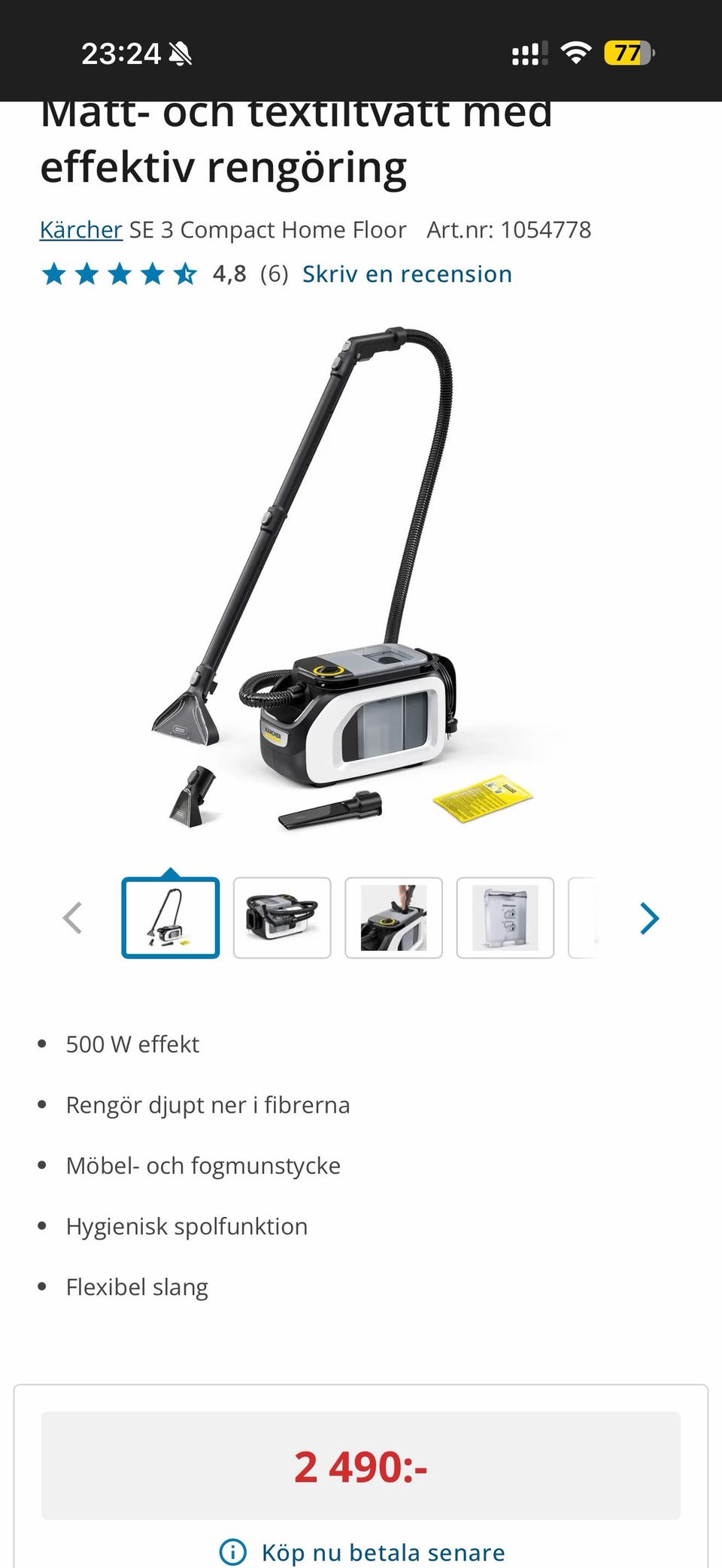The height and width of the screenshot is (1568, 722).
Task: Show previous gallery thumbnails
Action: [x=73, y=918]
